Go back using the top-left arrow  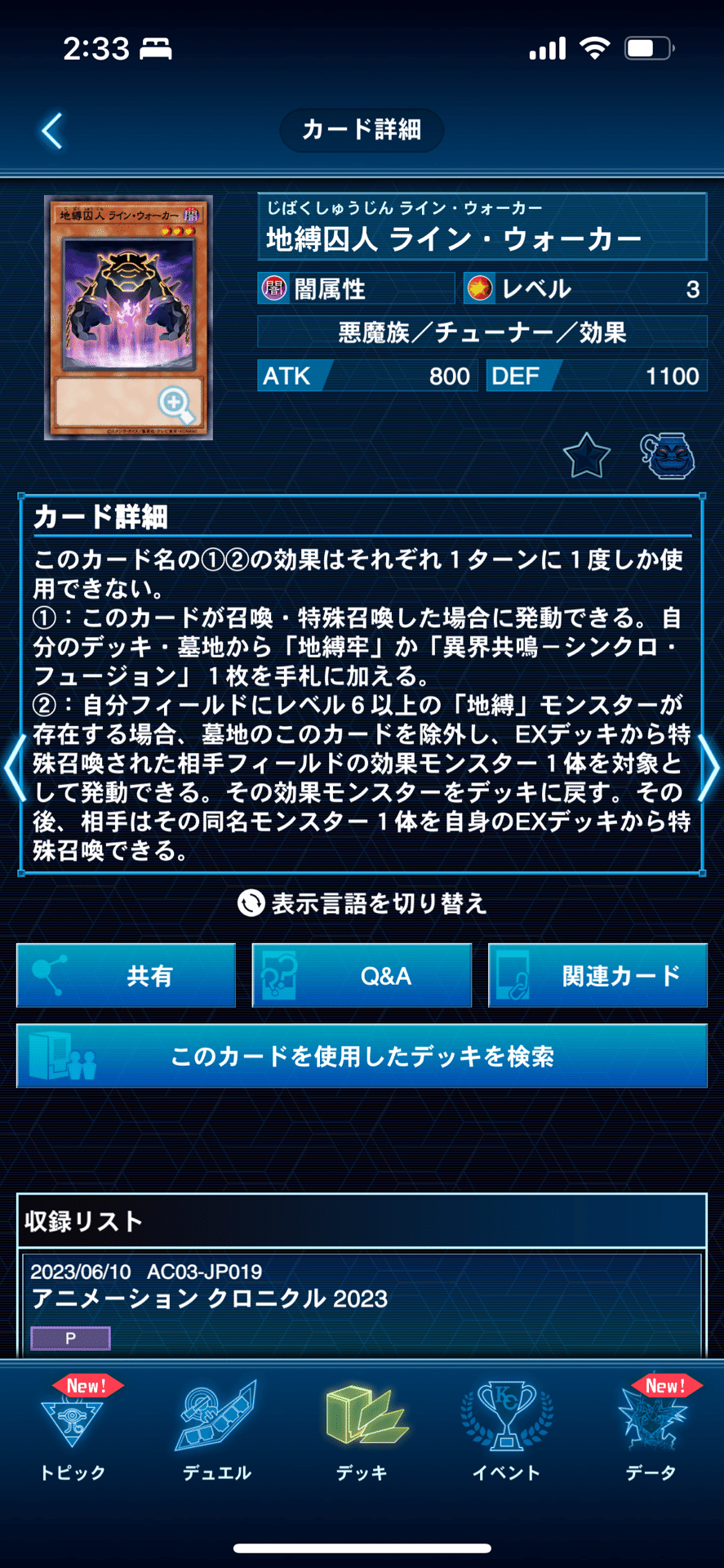pos(52,131)
